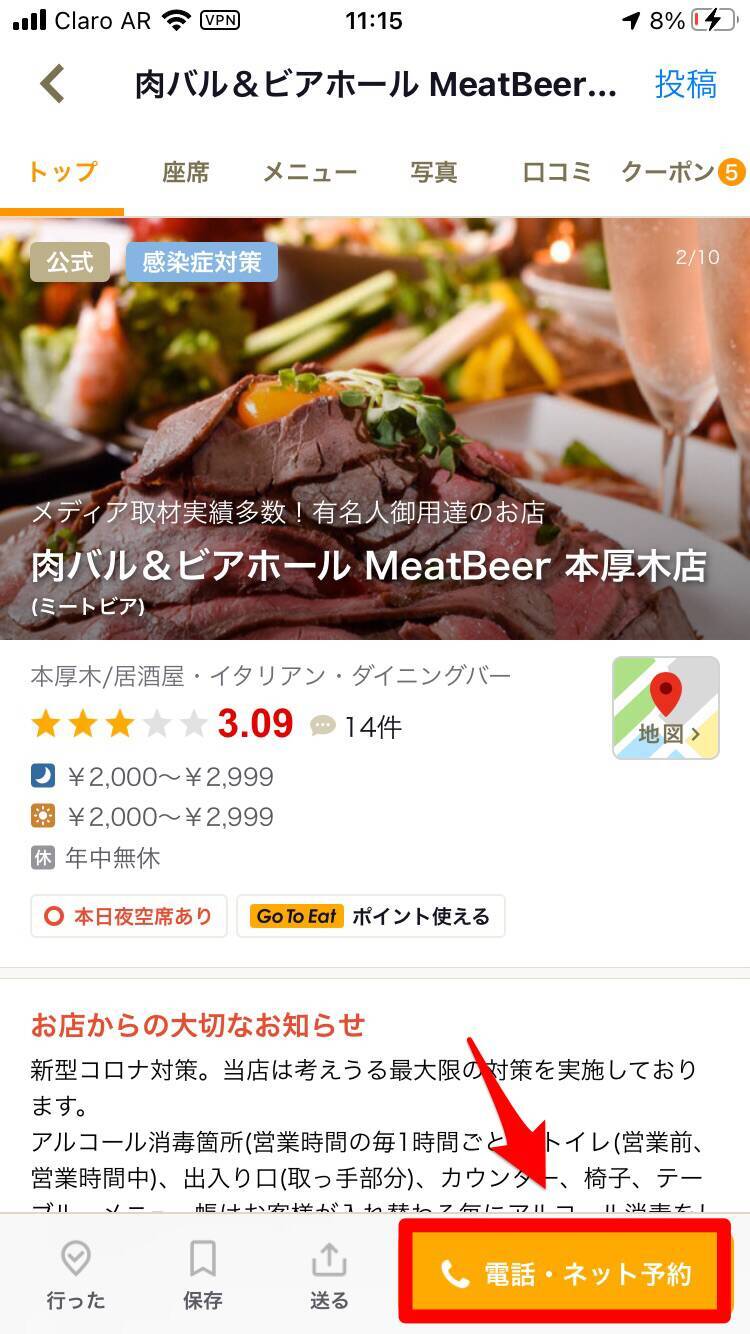Open the 口コミ reviews tab

(x=557, y=172)
